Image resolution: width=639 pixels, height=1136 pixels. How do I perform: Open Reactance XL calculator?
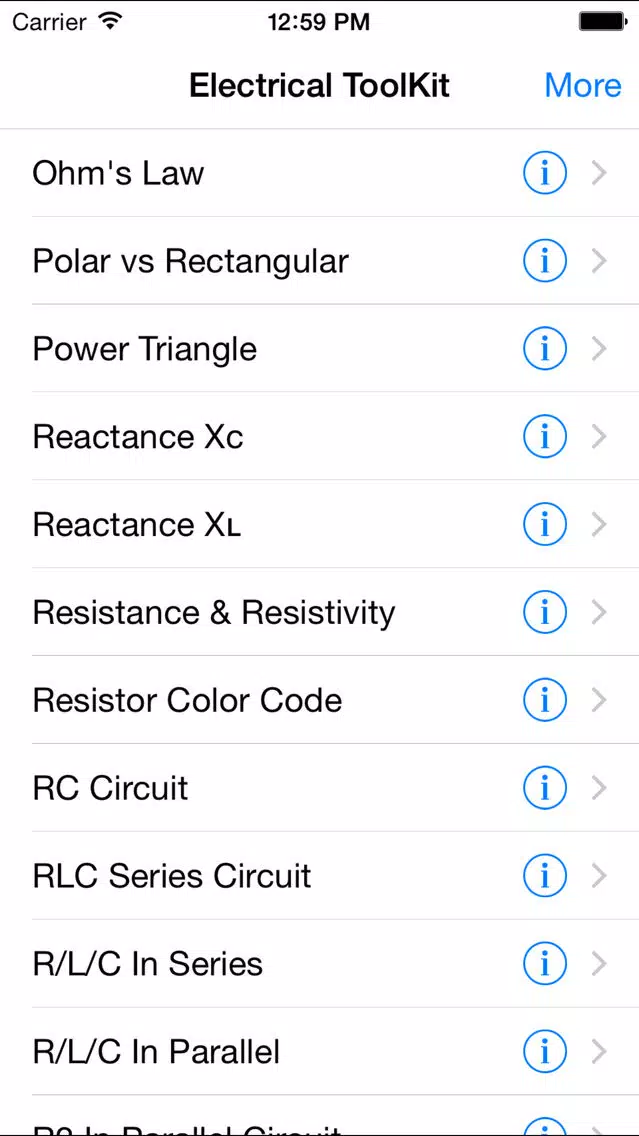point(320,524)
